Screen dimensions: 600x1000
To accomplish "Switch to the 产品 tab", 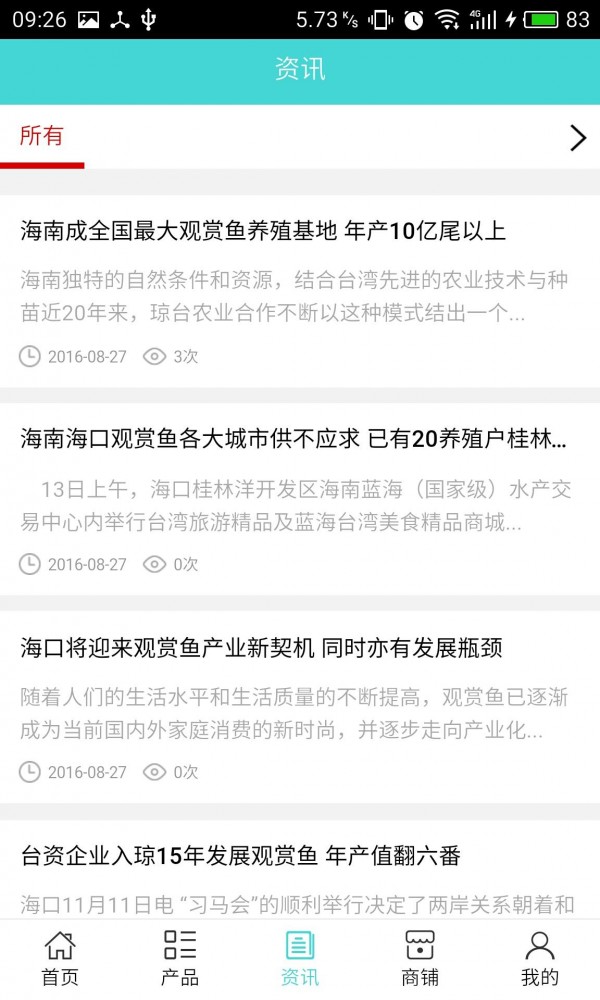I will pyautogui.click(x=180, y=958).
